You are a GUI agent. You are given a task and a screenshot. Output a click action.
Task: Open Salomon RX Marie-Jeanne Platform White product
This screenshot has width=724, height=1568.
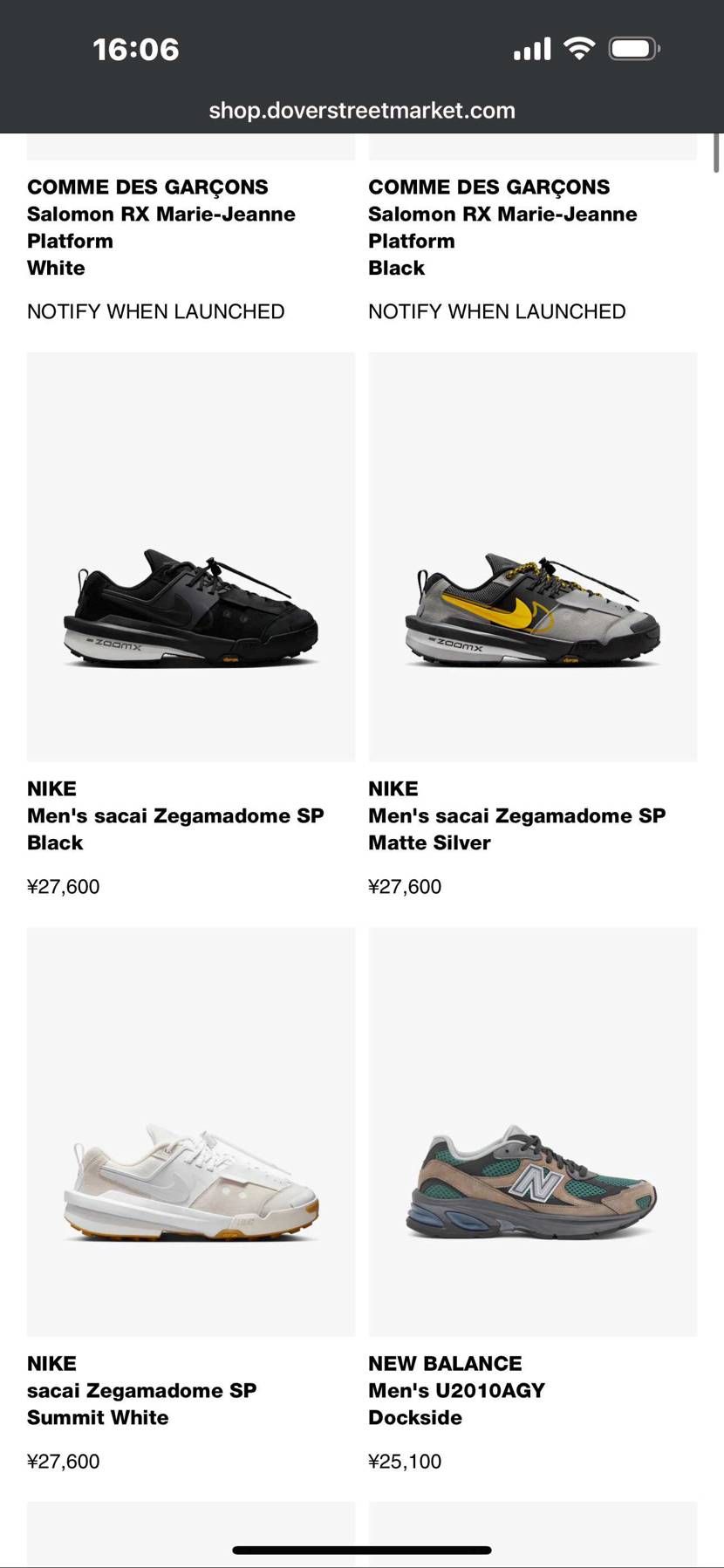[161, 227]
